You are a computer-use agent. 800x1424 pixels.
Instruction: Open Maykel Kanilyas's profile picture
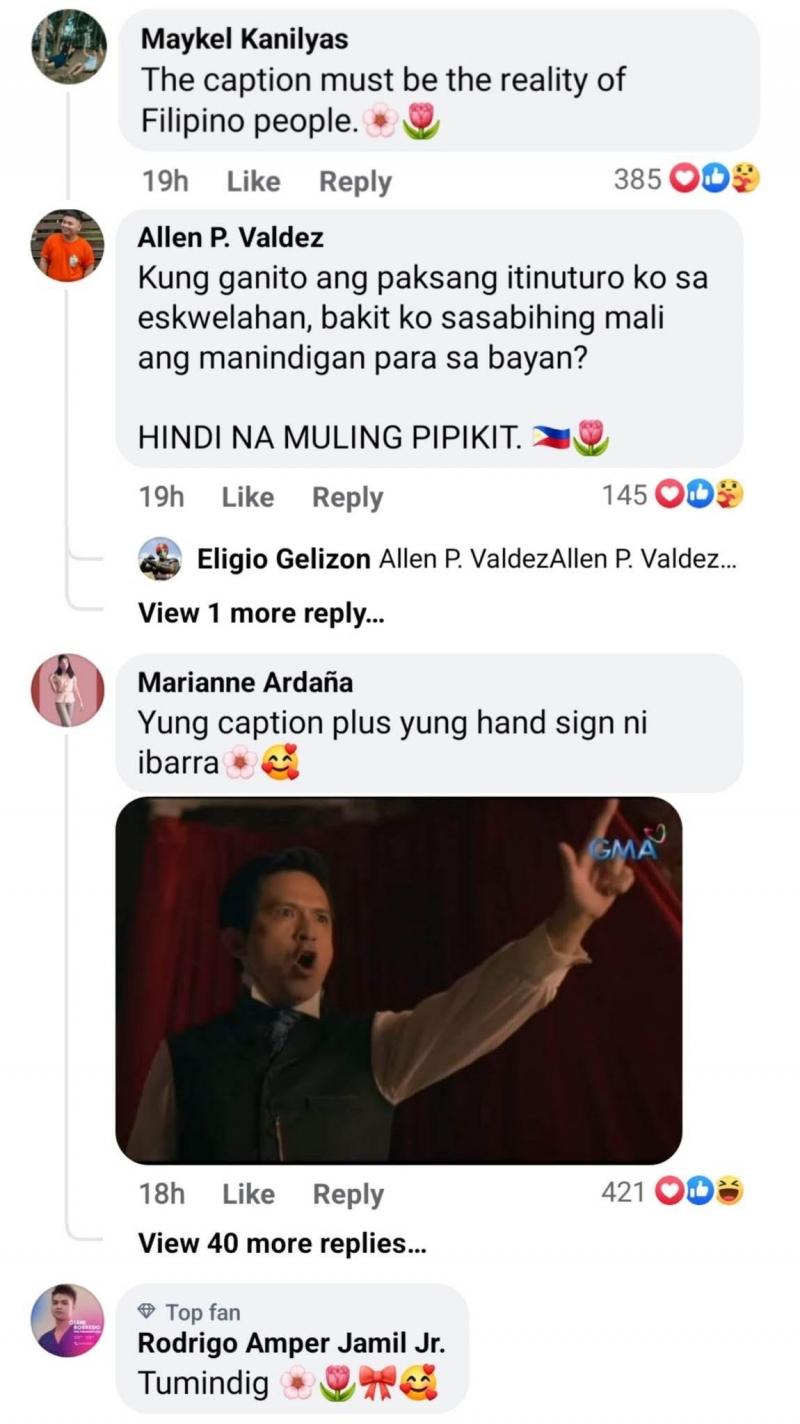[x=69, y=47]
